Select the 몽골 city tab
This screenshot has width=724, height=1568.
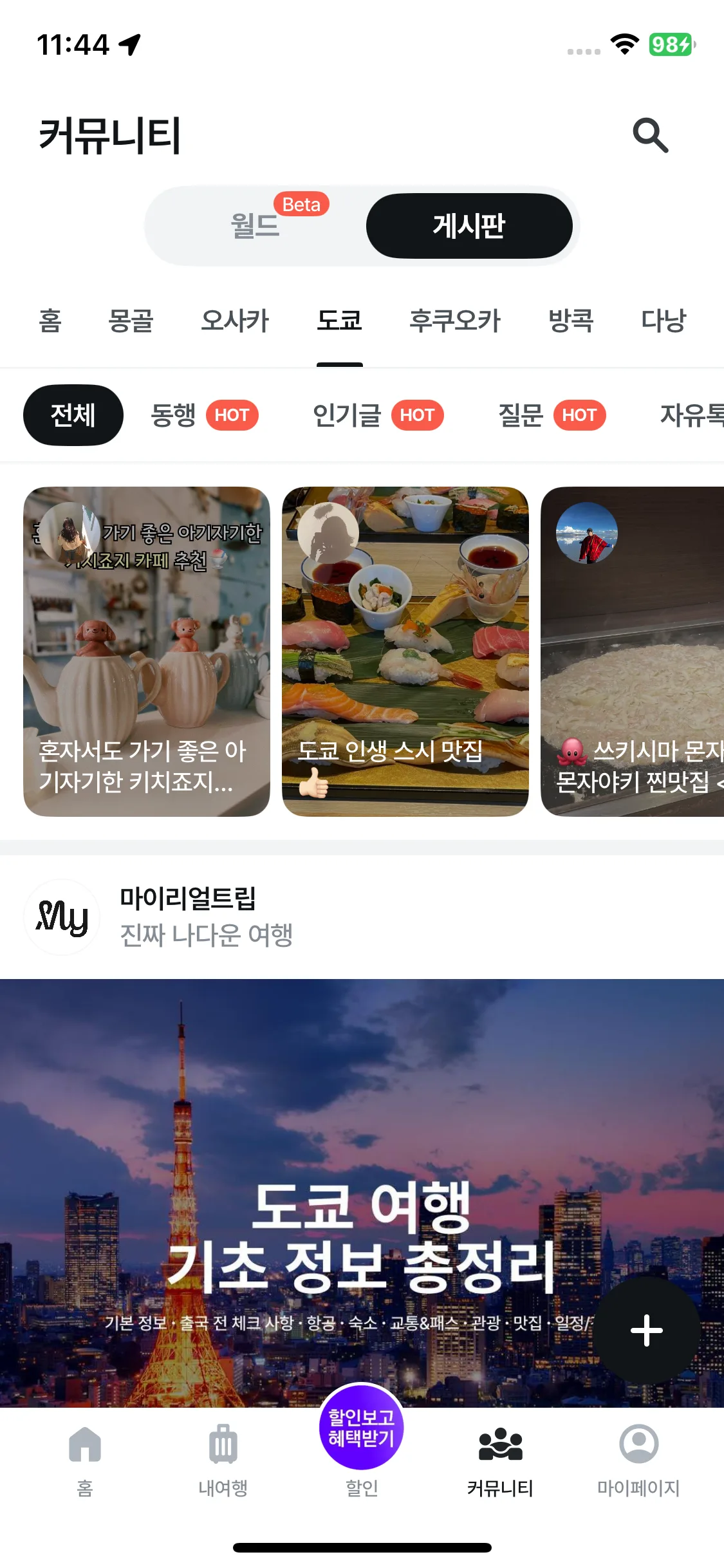pyautogui.click(x=131, y=321)
